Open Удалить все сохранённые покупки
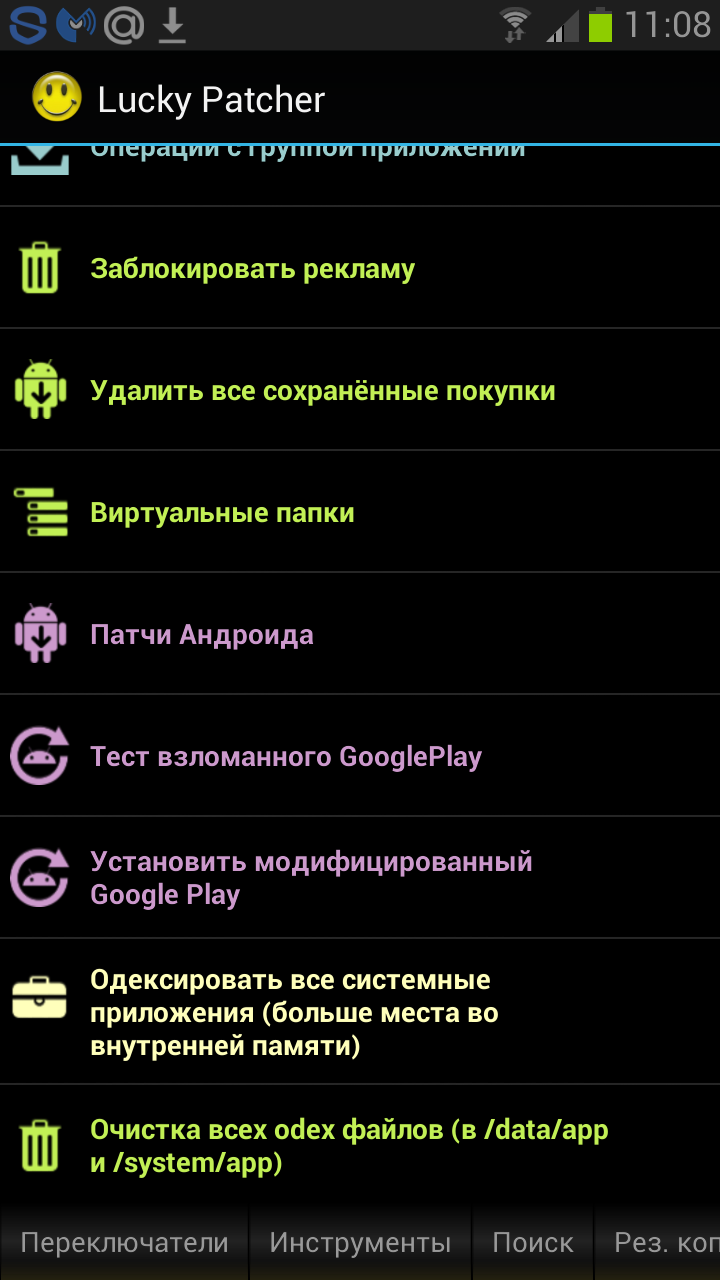 tap(360, 390)
